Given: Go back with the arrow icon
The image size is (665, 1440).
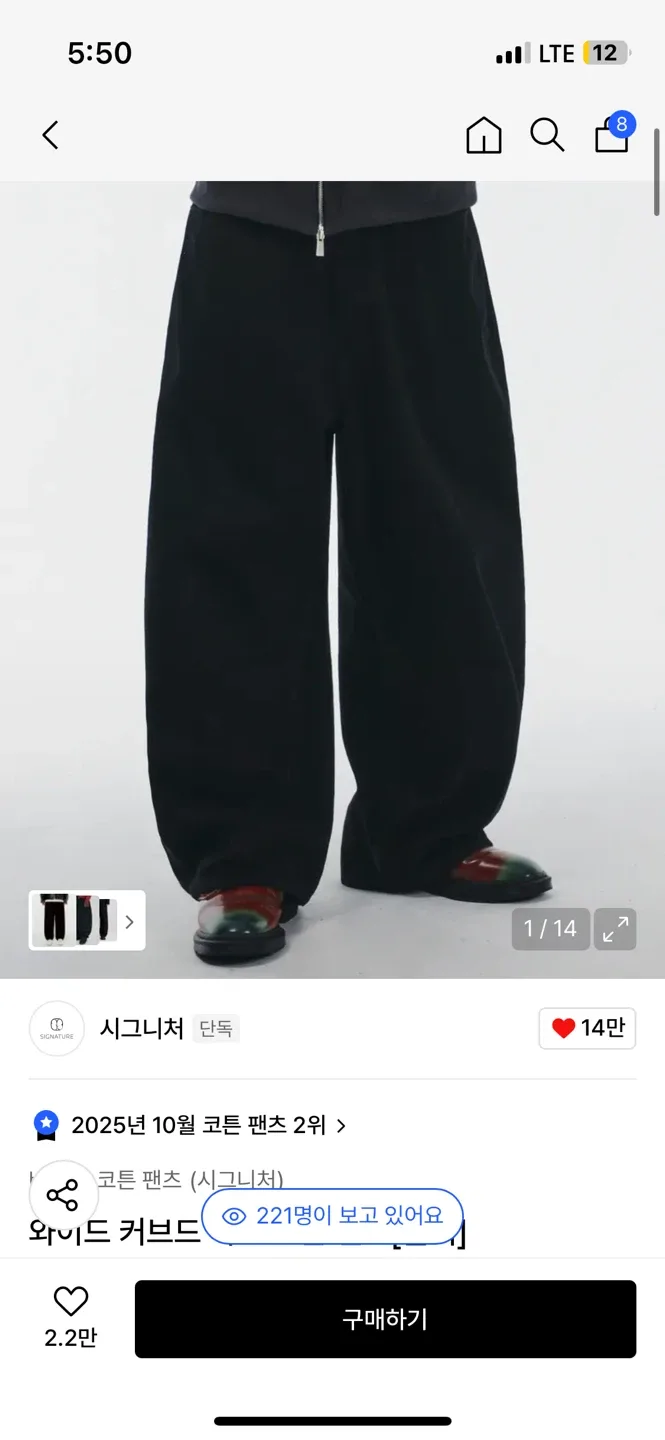Looking at the screenshot, I should point(50,135).
